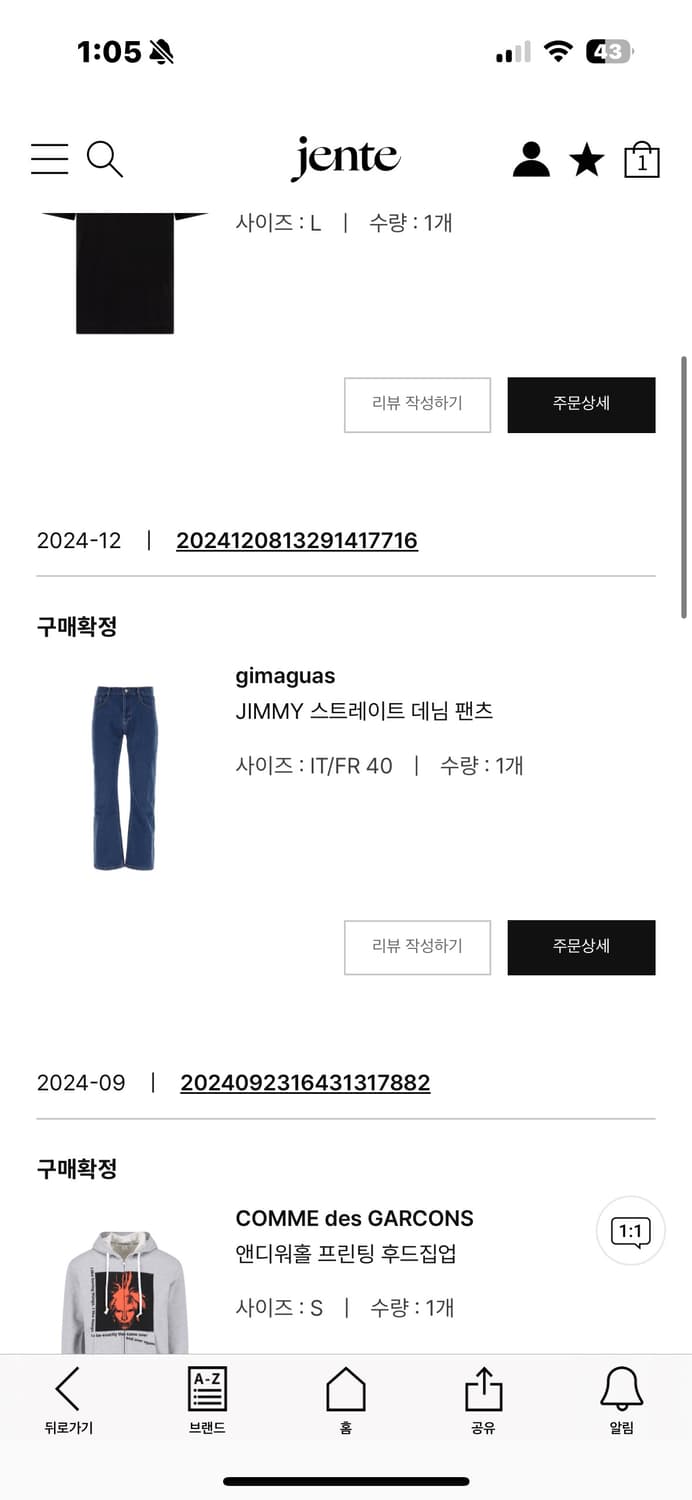The height and width of the screenshot is (1500, 692).
Task: Open order number 2024120813291417716
Action: tap(297, 541)
